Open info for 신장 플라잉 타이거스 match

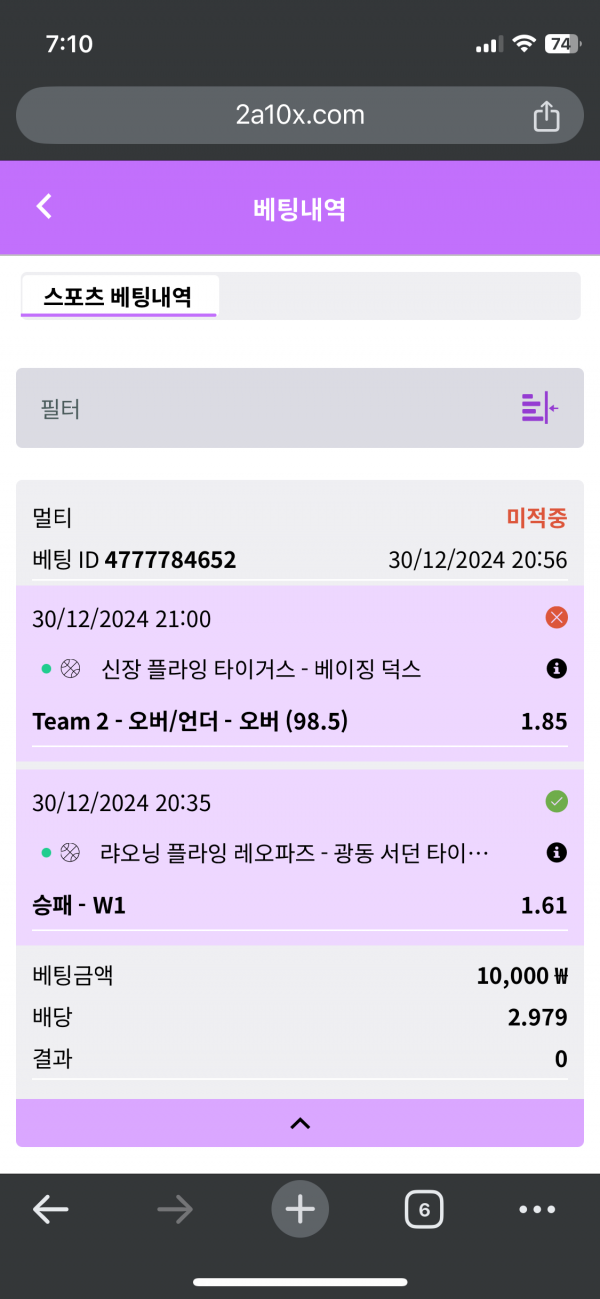pos(557,669)
